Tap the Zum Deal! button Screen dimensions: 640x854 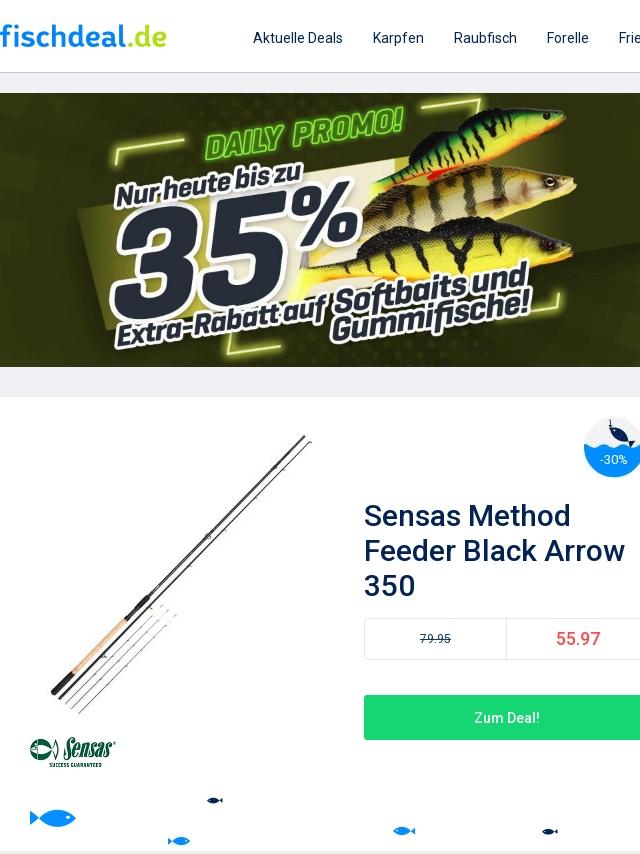coord(506,718)
